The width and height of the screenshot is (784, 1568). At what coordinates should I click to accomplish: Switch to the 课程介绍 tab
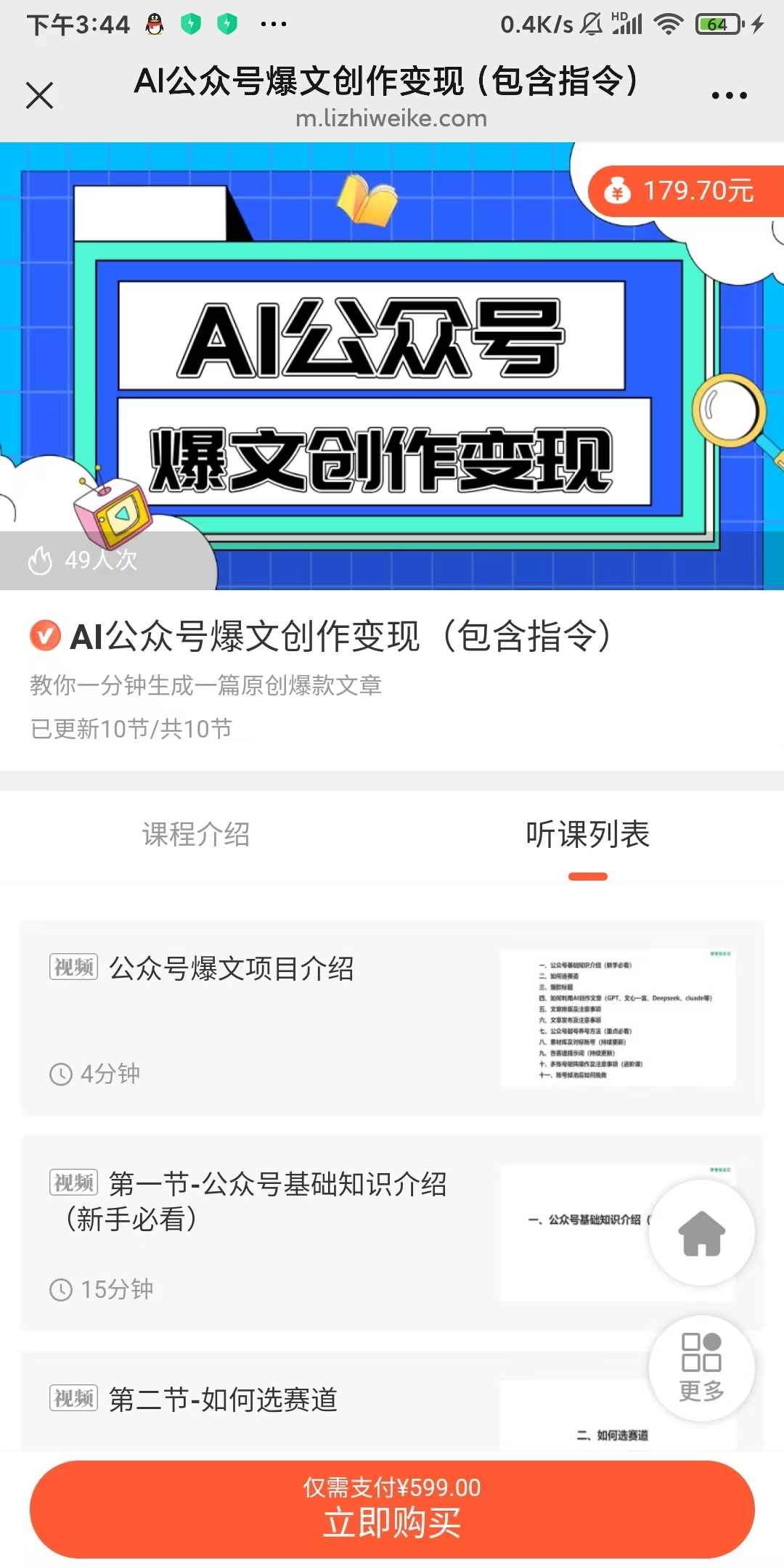(x=196, y=835)
